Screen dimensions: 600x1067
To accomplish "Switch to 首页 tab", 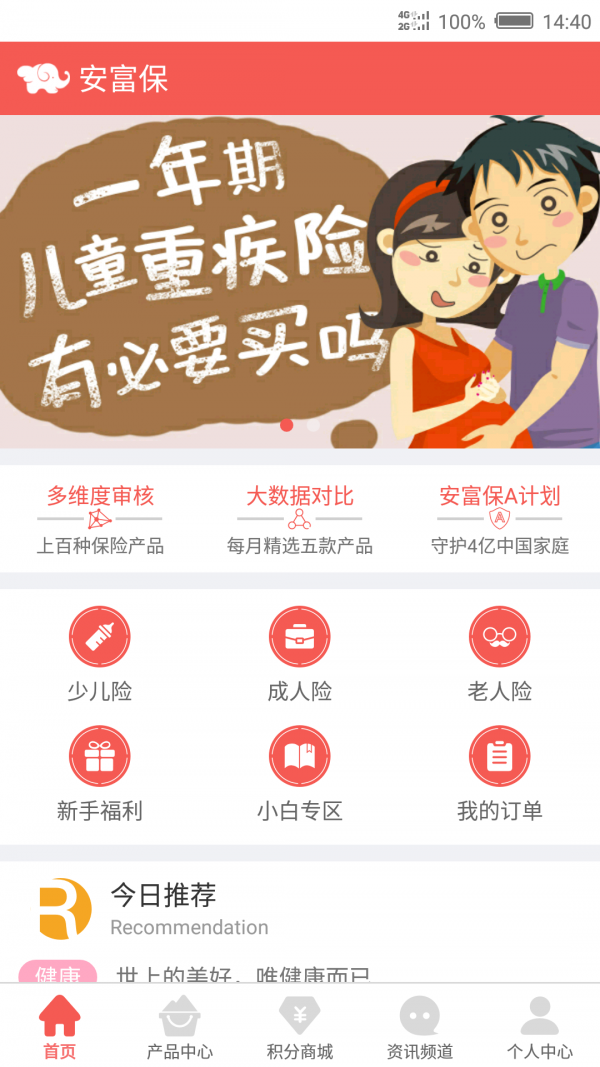I will 60,1027.
